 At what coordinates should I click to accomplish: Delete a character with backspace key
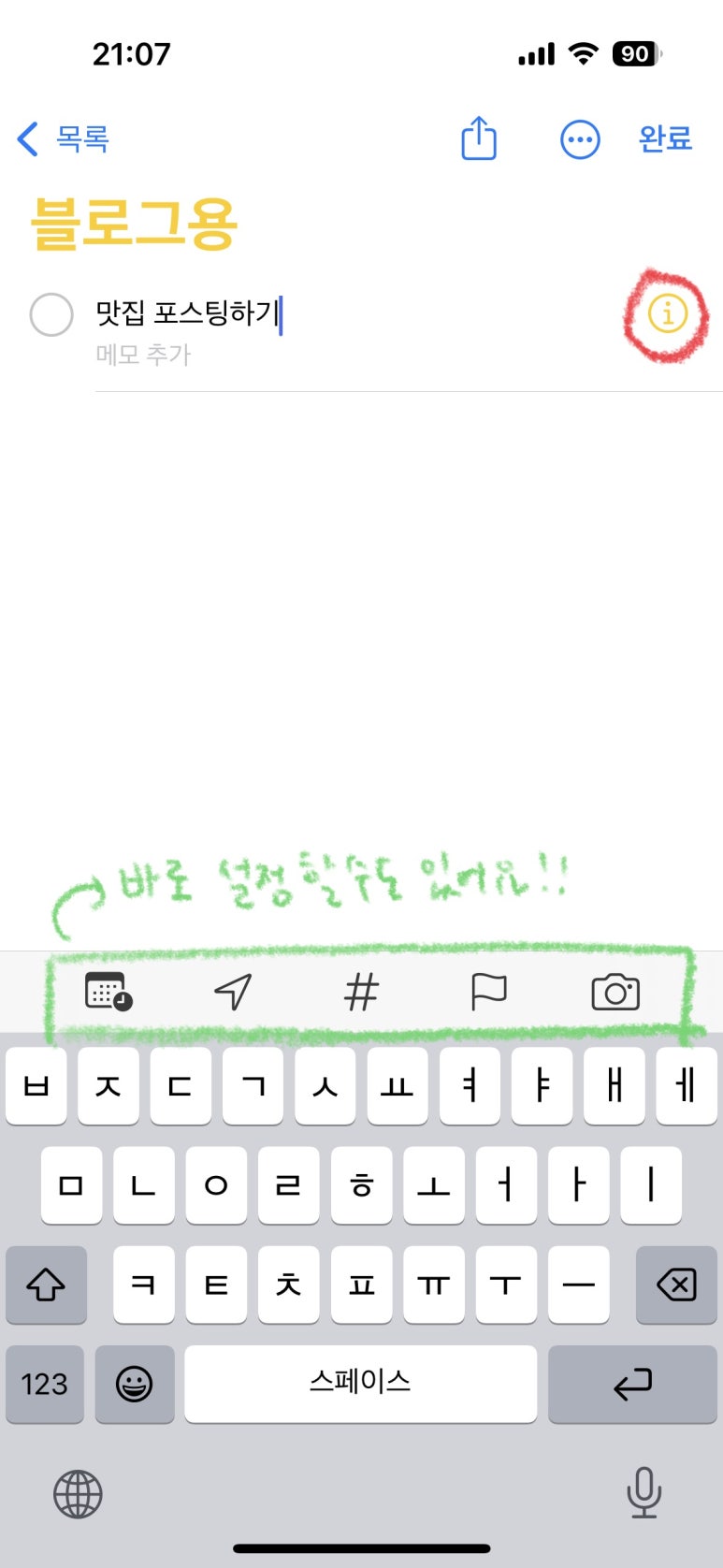click(x=676, y=1285)
